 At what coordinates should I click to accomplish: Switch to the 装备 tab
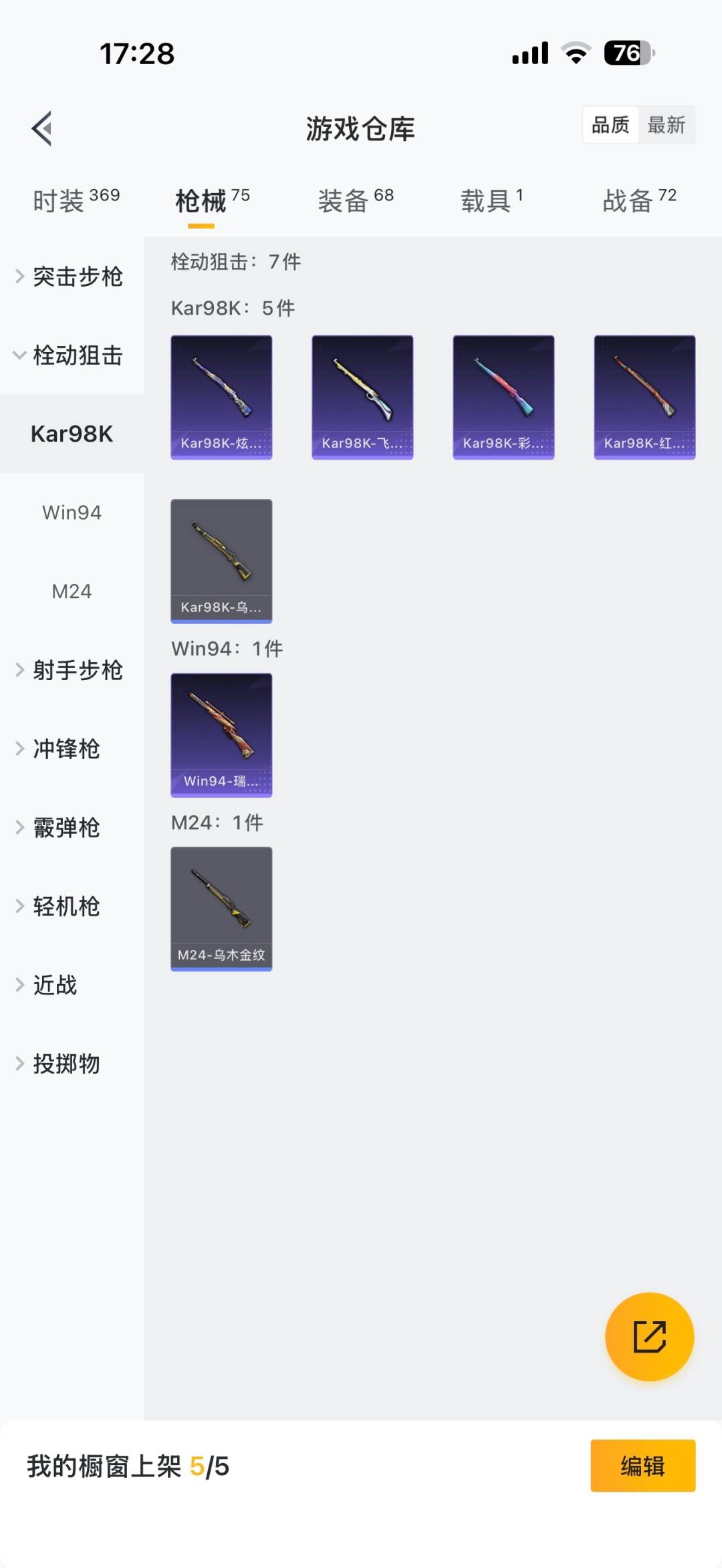tap(355, 200)
